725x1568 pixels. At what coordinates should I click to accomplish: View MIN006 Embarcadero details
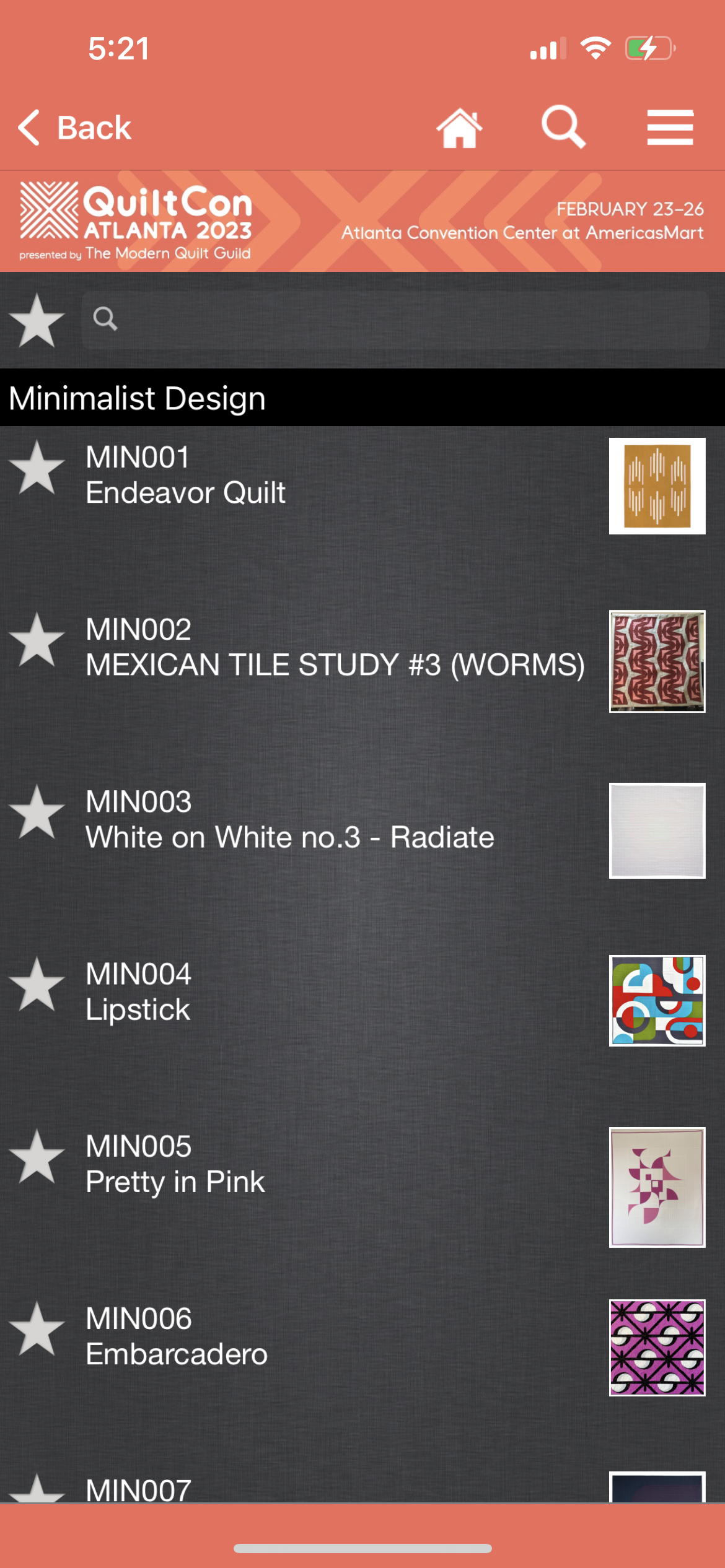[x=335, y=1336]
